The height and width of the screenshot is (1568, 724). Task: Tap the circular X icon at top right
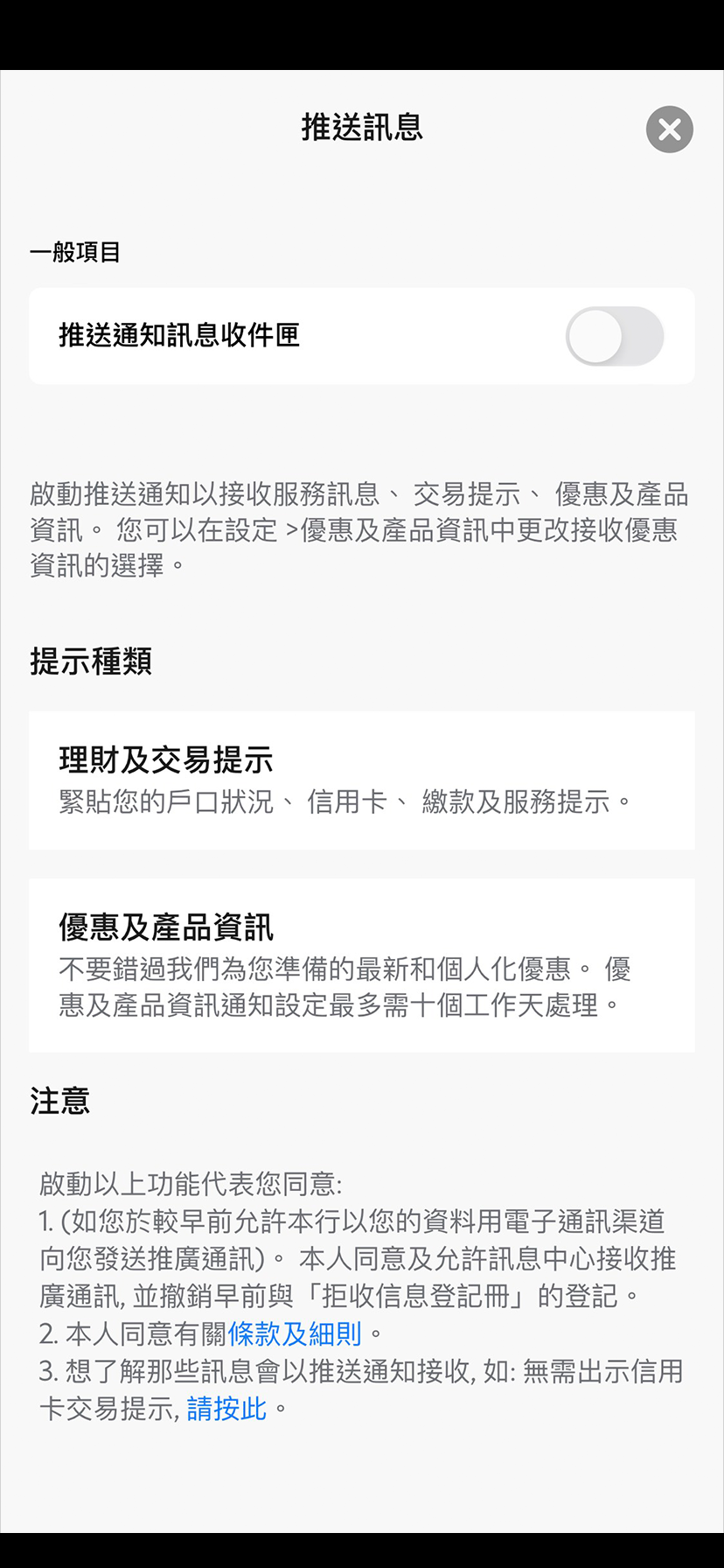point(669,129)
